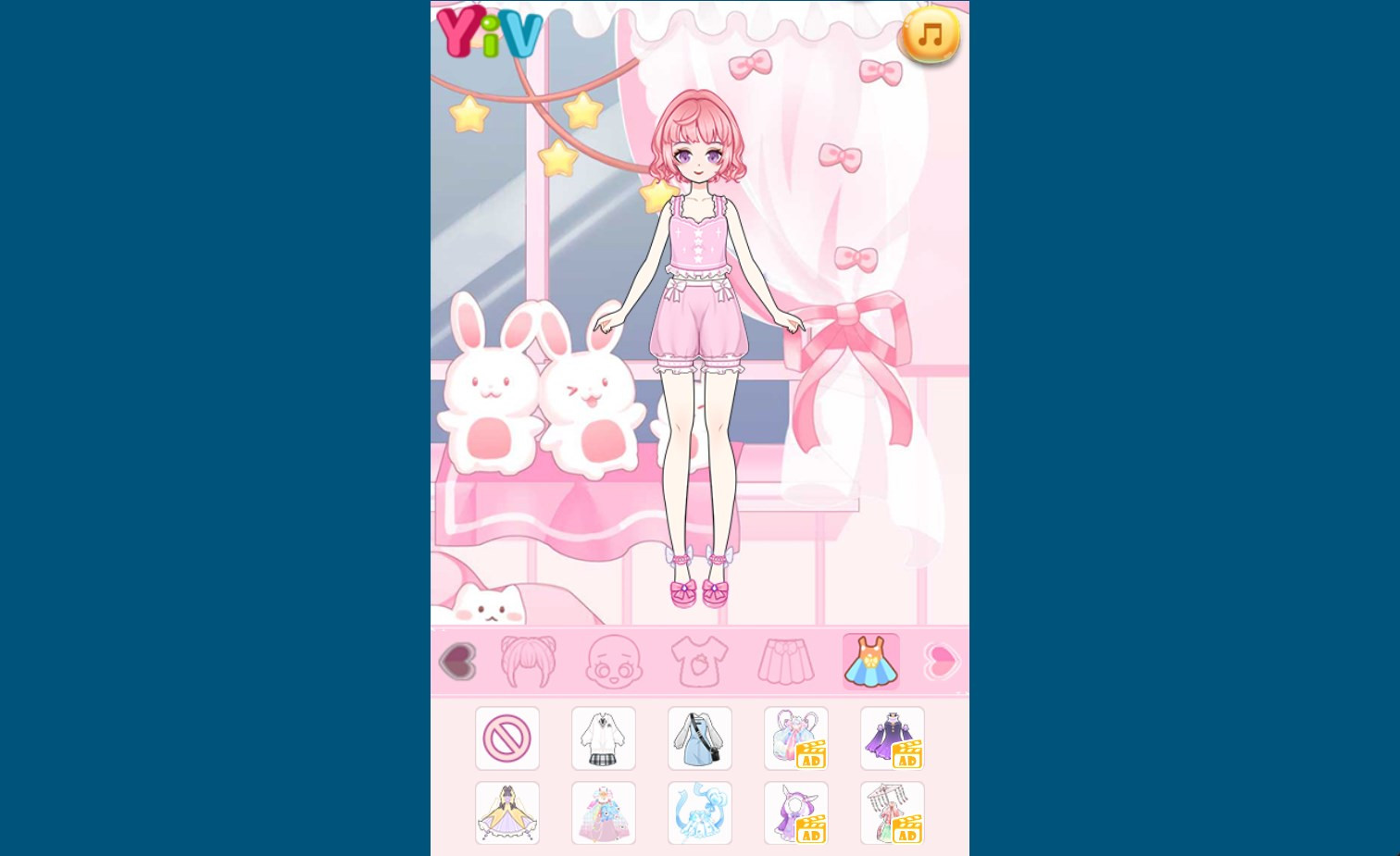1400x856 pixels.
Task: Choose the blue dress with crossbody bag
Action: click(x=700, y=738)
